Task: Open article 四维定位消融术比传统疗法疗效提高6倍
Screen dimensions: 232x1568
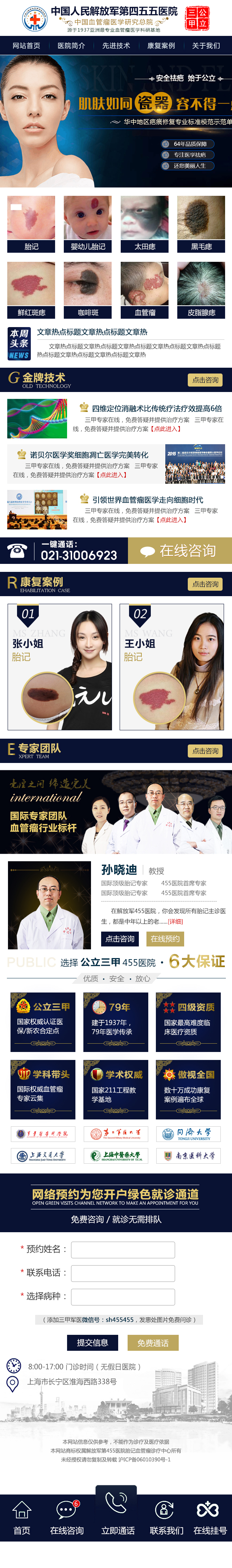Action: 157,408
